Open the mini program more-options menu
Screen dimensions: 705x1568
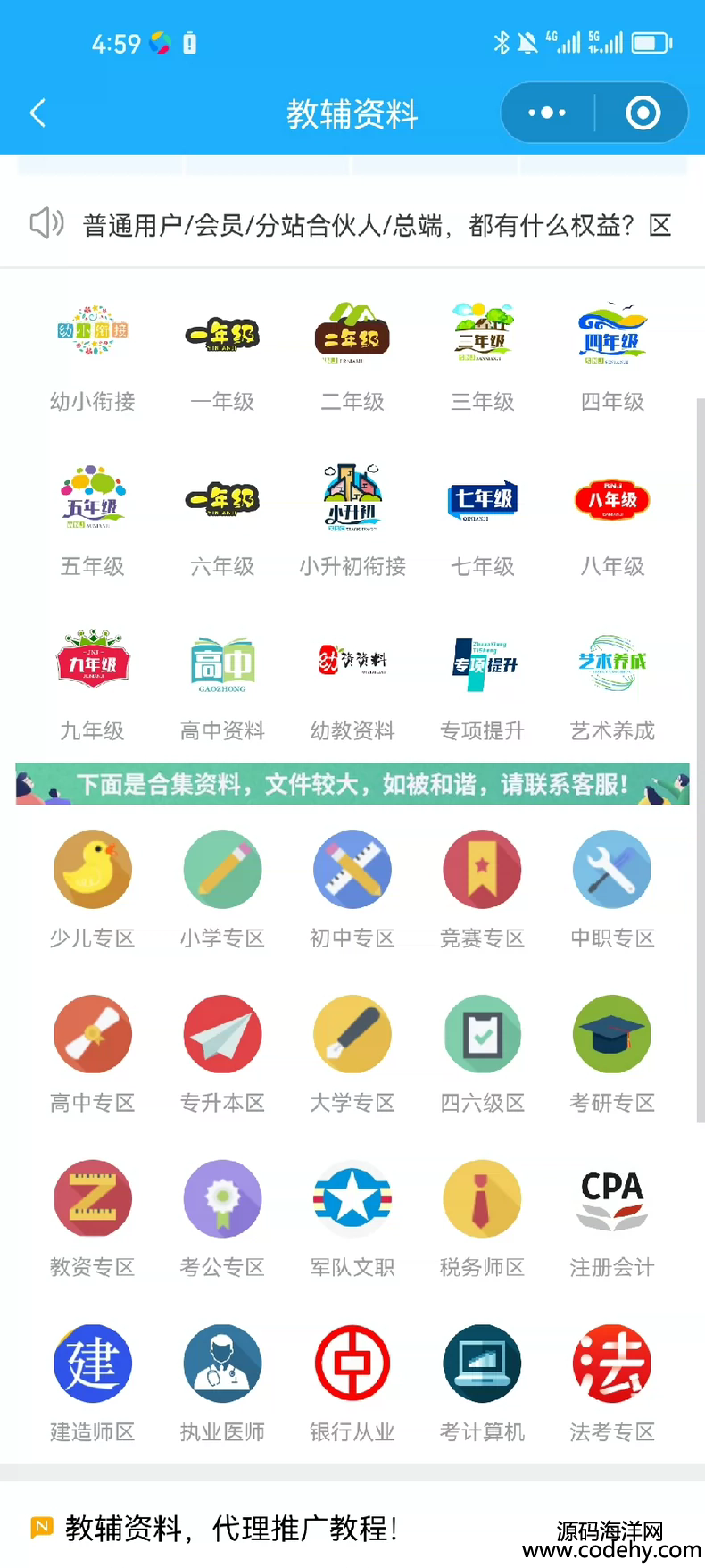click(x=547, y=113)
